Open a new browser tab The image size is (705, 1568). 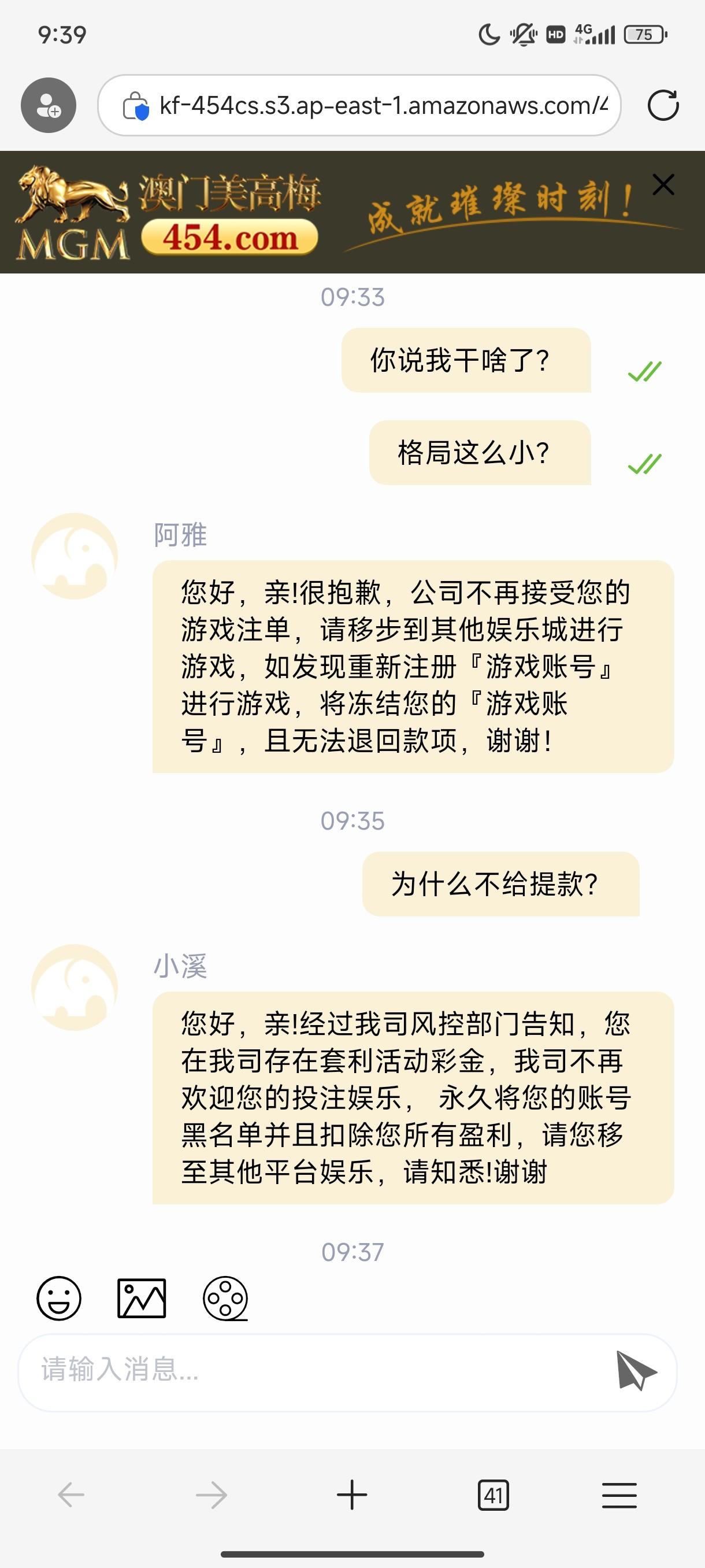pos(352,1495)
